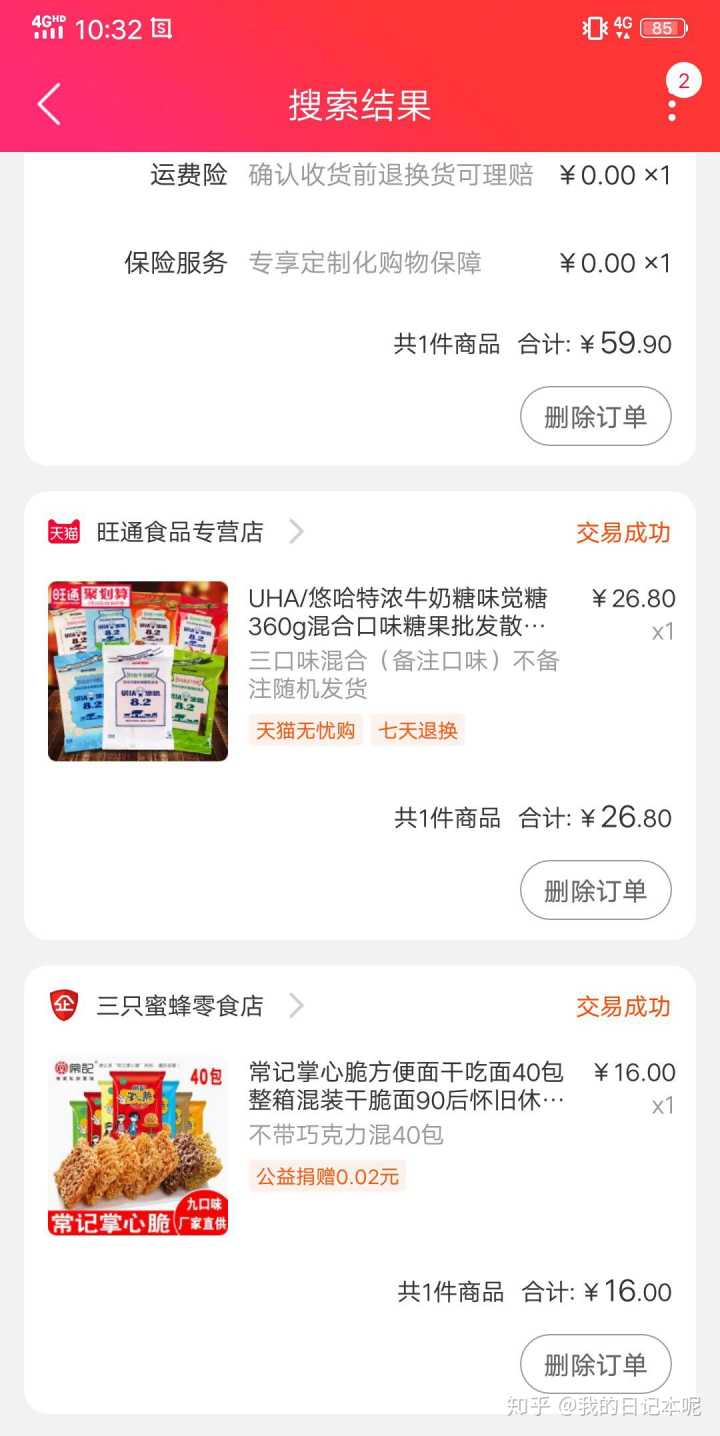Go back from the 搜索结果 page
Viewport: 720px width, 1436px height.
49,104
